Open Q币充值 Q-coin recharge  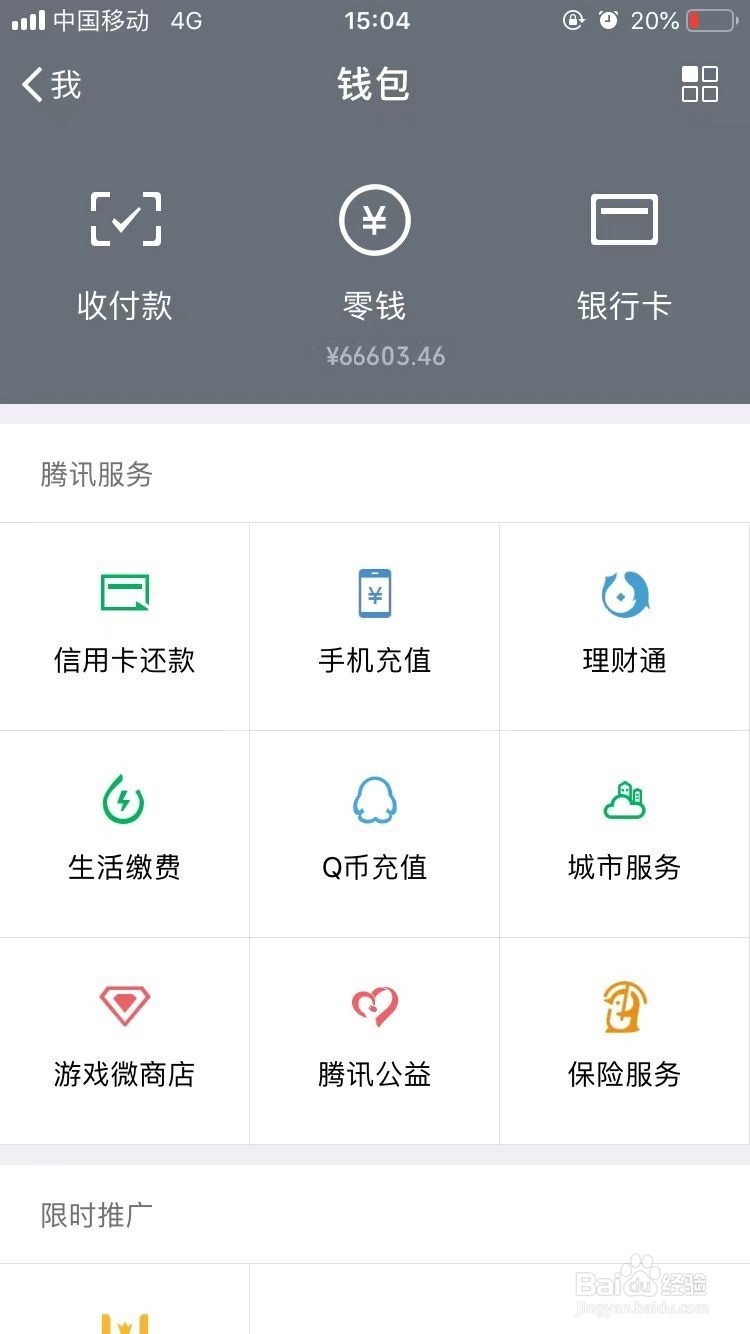[x=375, y=828]
